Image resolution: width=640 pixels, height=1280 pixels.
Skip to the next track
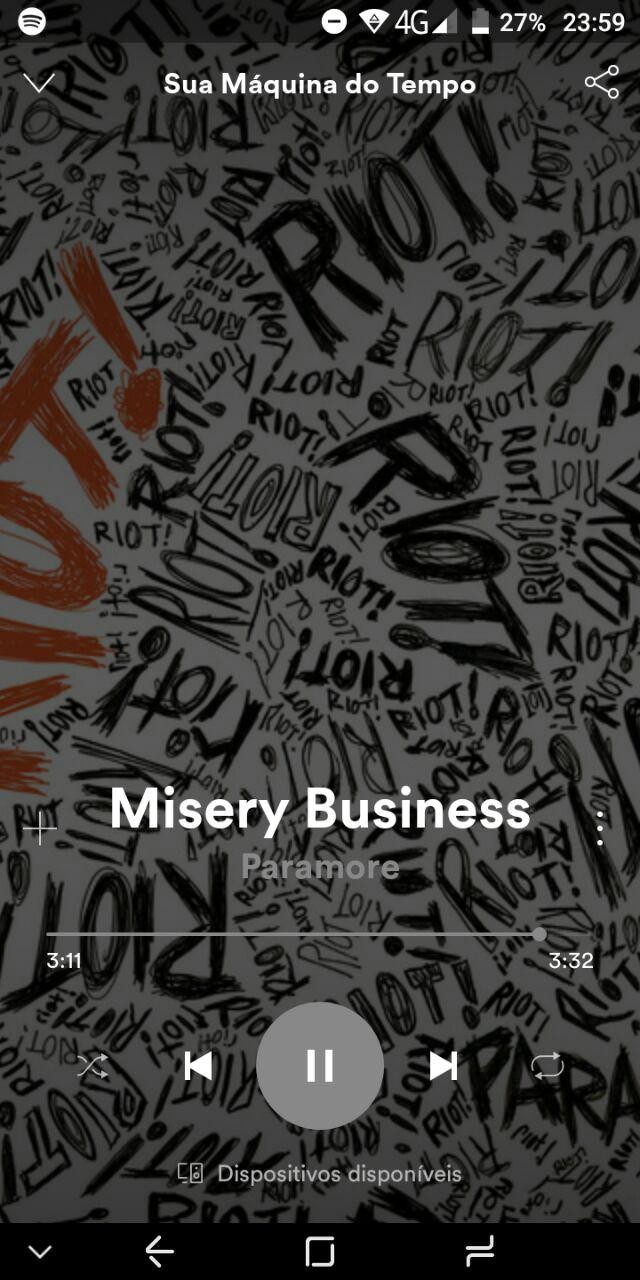click(443, 1066)
